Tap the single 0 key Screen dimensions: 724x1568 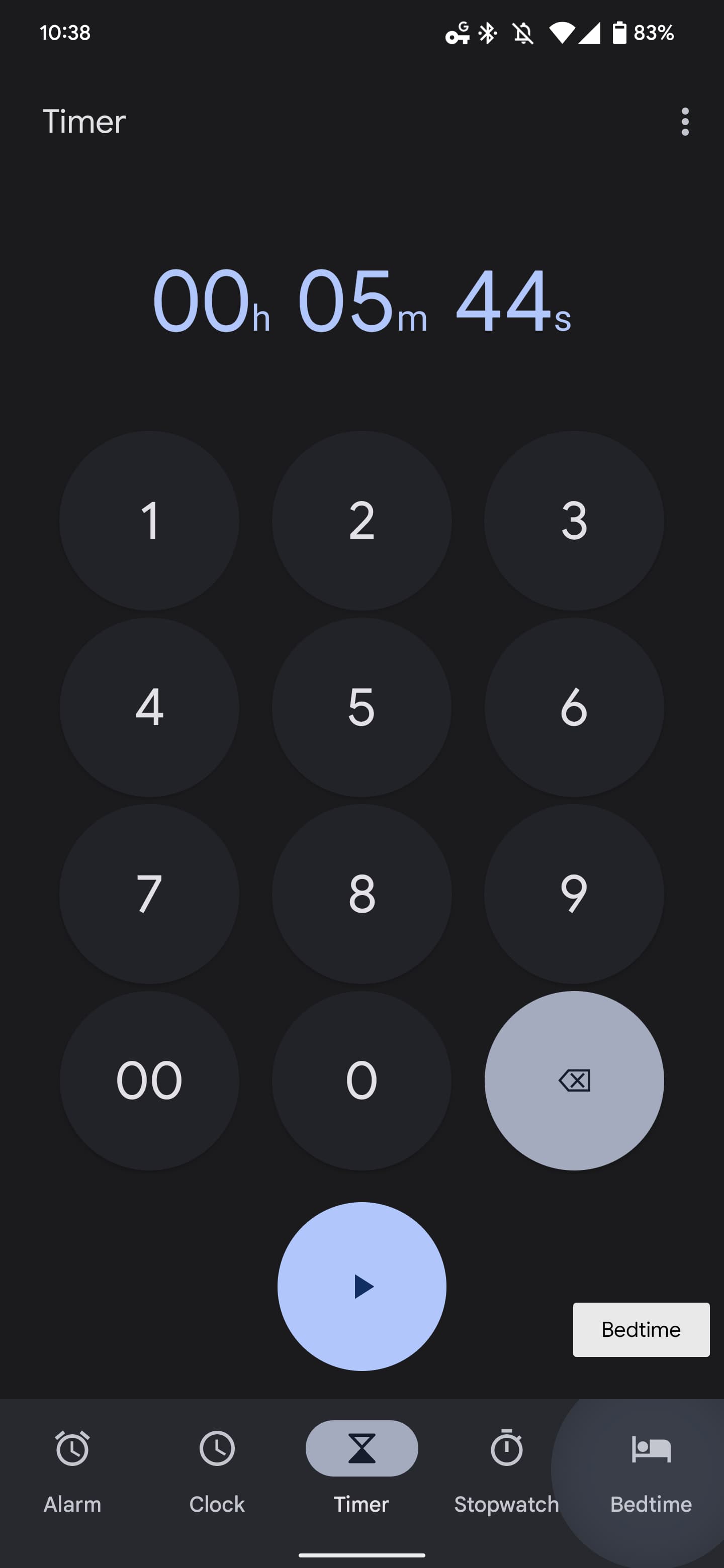pyautogui.click(x=361, y=1081)
